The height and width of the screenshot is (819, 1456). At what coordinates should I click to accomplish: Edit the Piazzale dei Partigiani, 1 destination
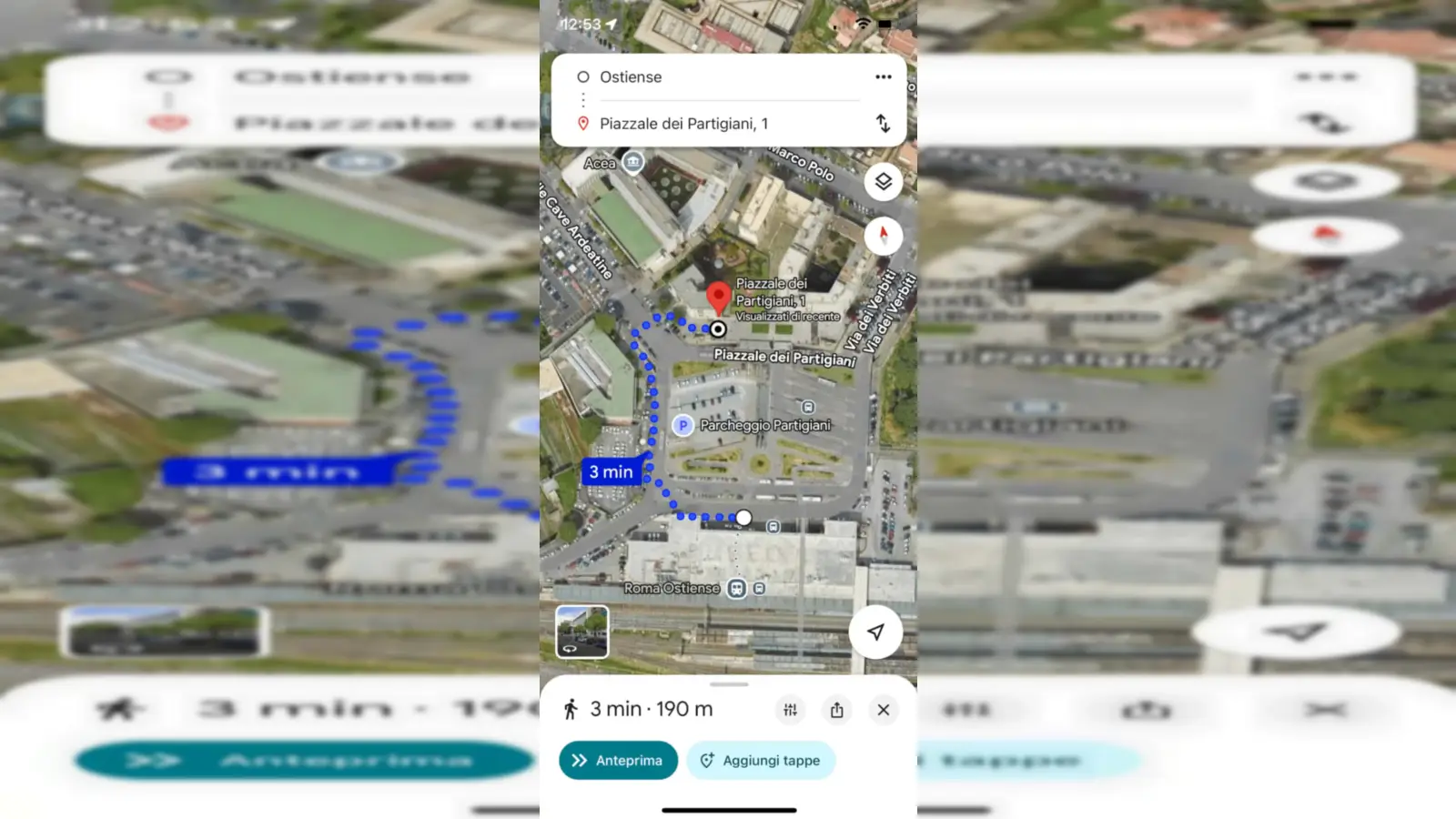[719, 124]
